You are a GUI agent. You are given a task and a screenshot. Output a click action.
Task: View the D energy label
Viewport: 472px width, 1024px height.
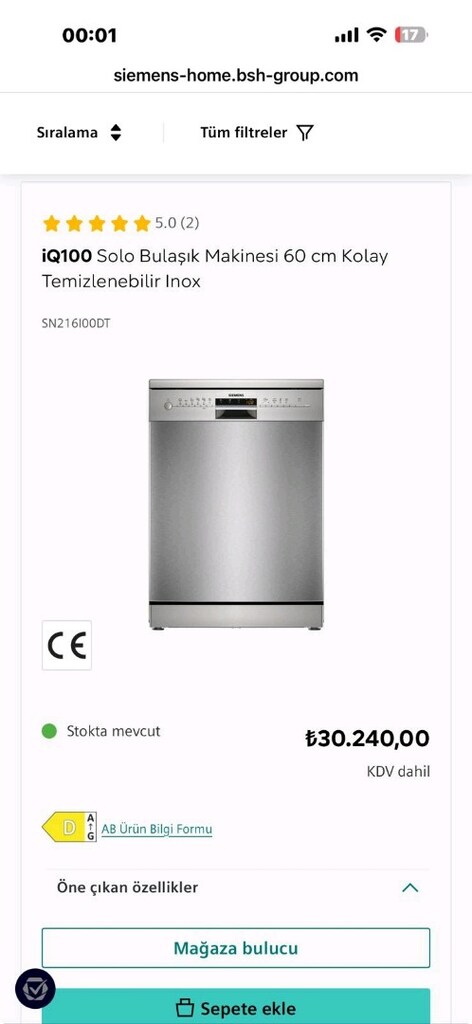69,827
